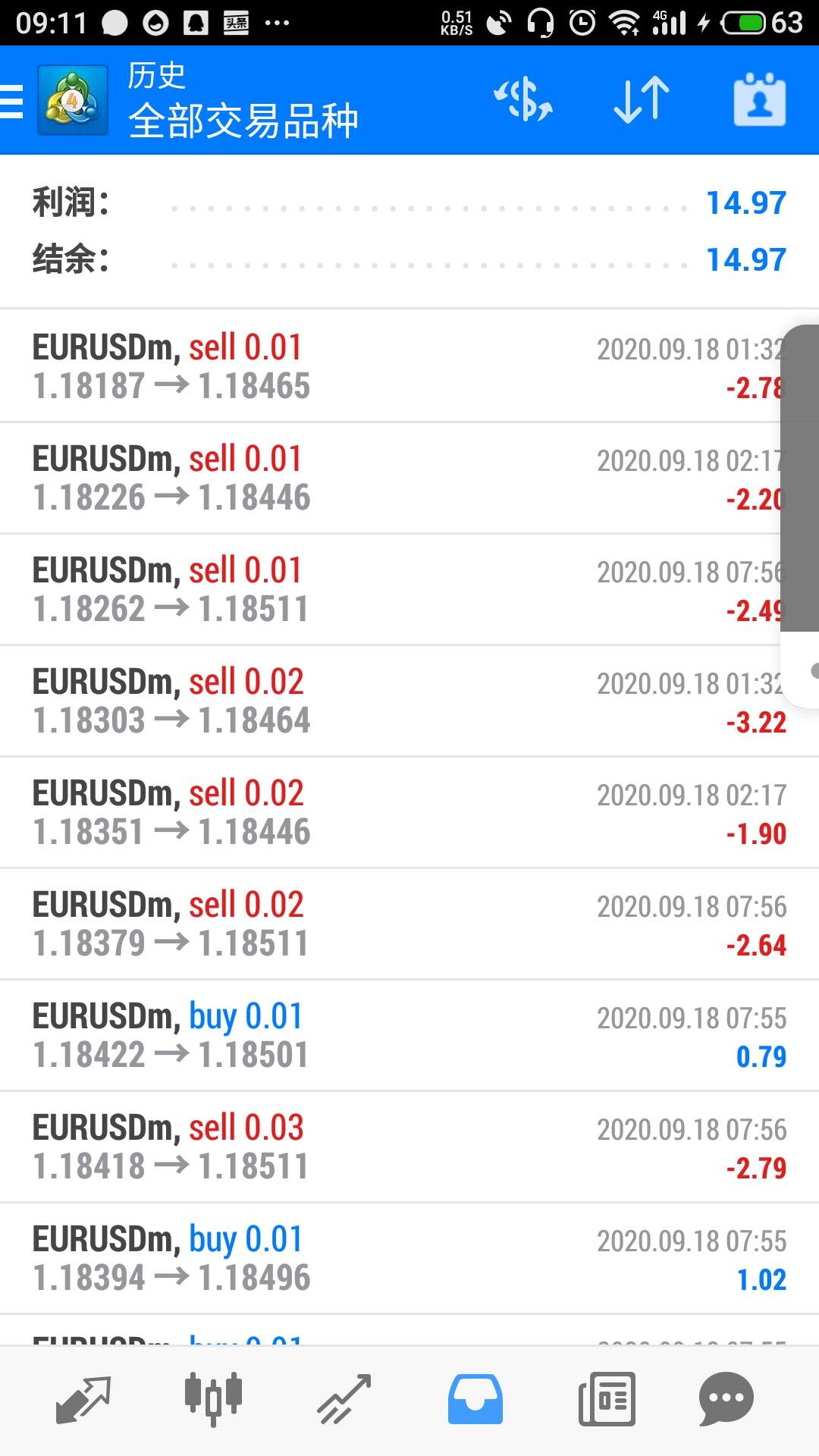The width and height of the screenshot is (819, 1456).
Task: Open the sort order arrows
Action: point(642,100)
